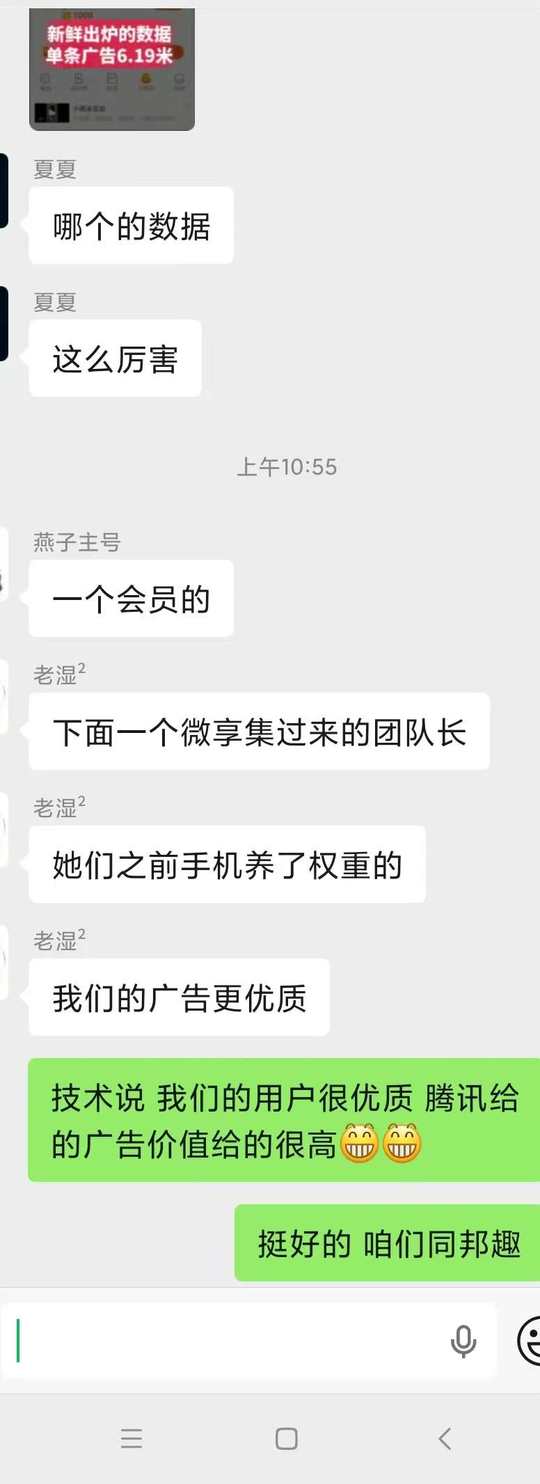Go back with the system back button
Image resolution: width=540 pixels, height=1484 pixels.
[x=445, y=1438]
